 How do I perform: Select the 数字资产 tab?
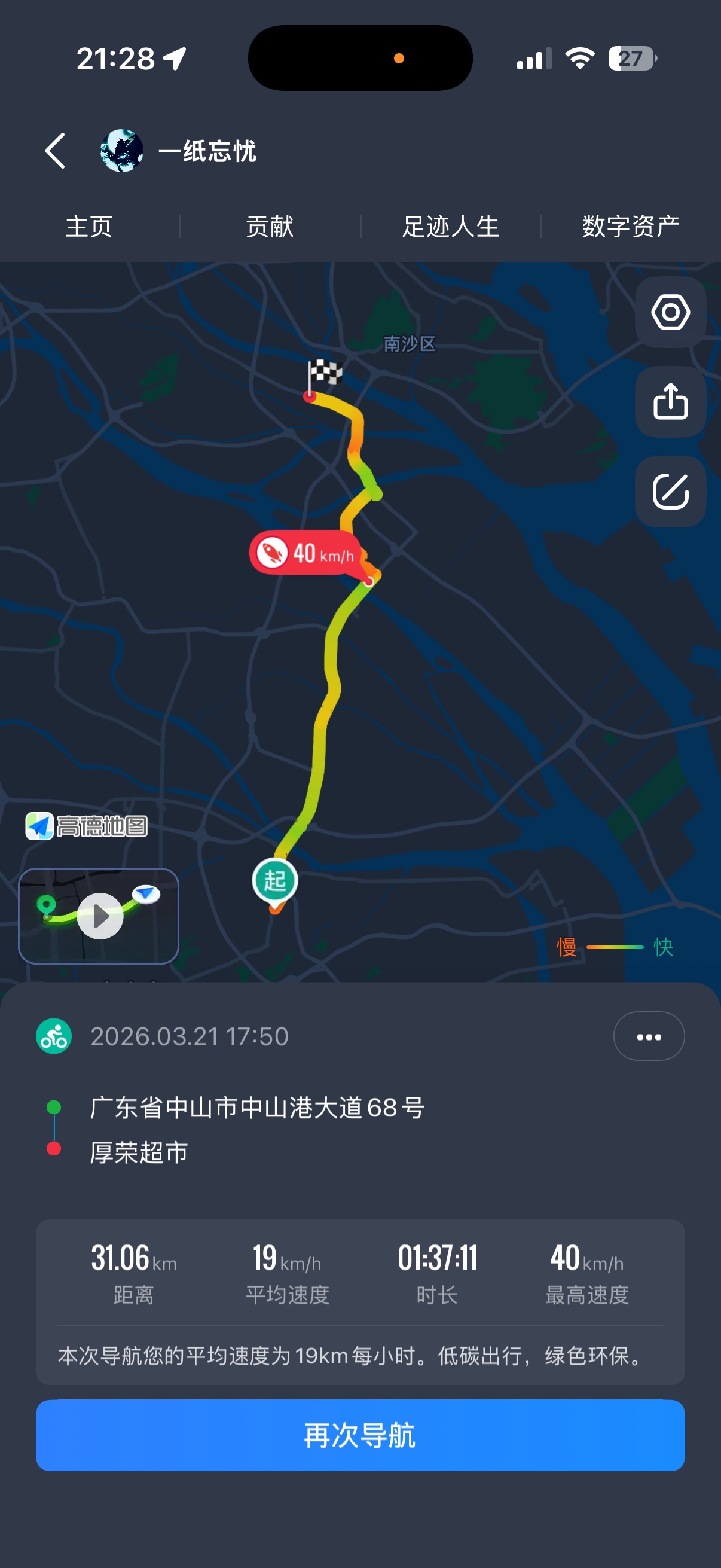[630, 227]
